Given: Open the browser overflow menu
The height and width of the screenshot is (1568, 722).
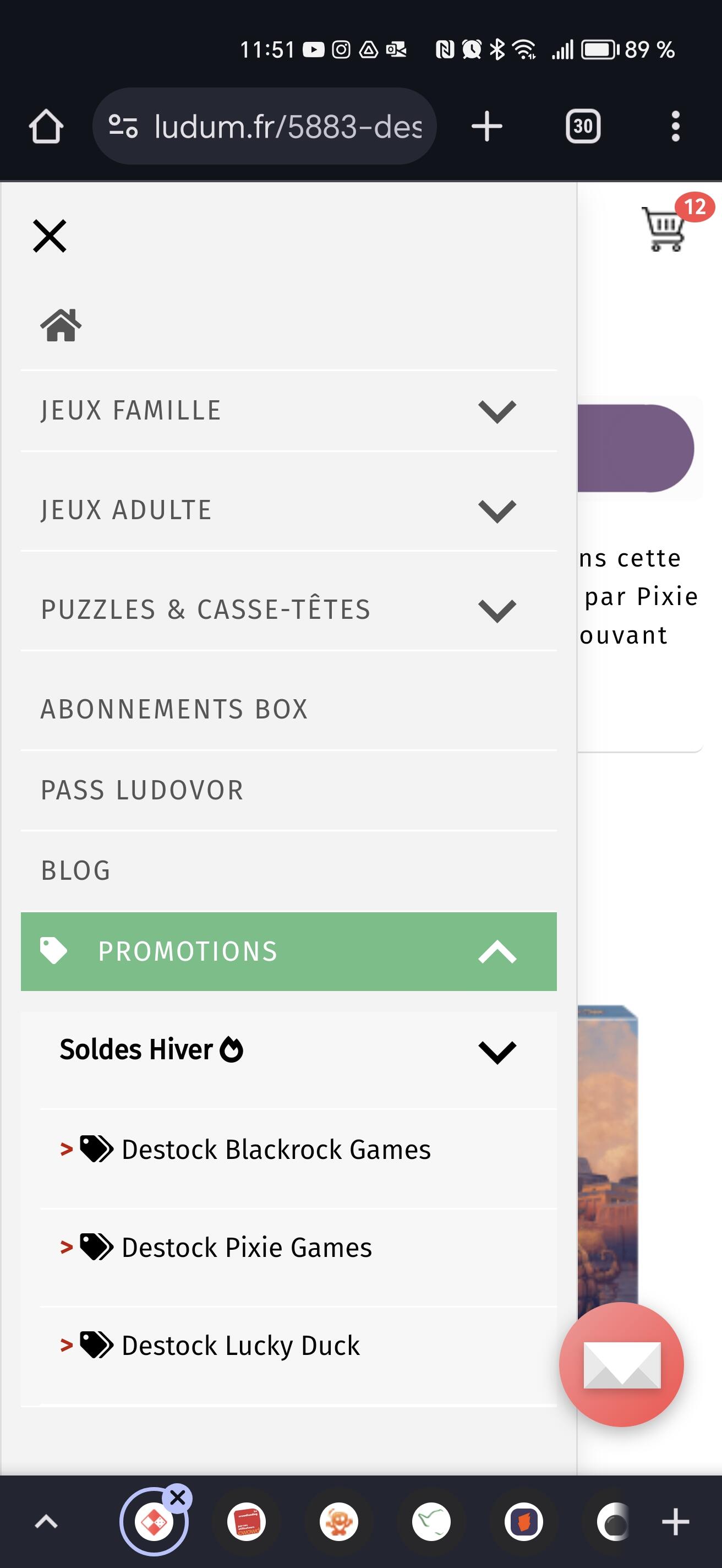Looking at the screenshot, I should point(675,126).
